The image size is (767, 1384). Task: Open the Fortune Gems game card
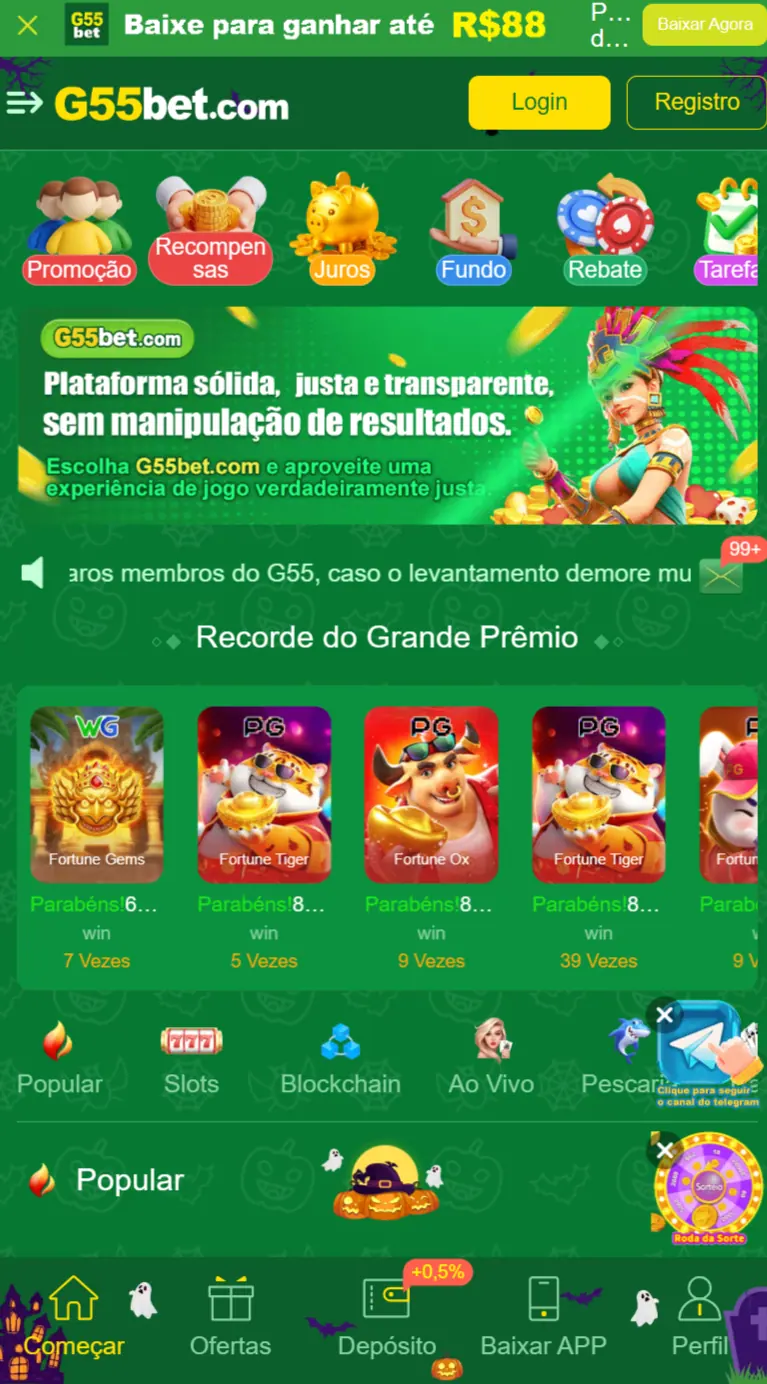pos(97,795)
